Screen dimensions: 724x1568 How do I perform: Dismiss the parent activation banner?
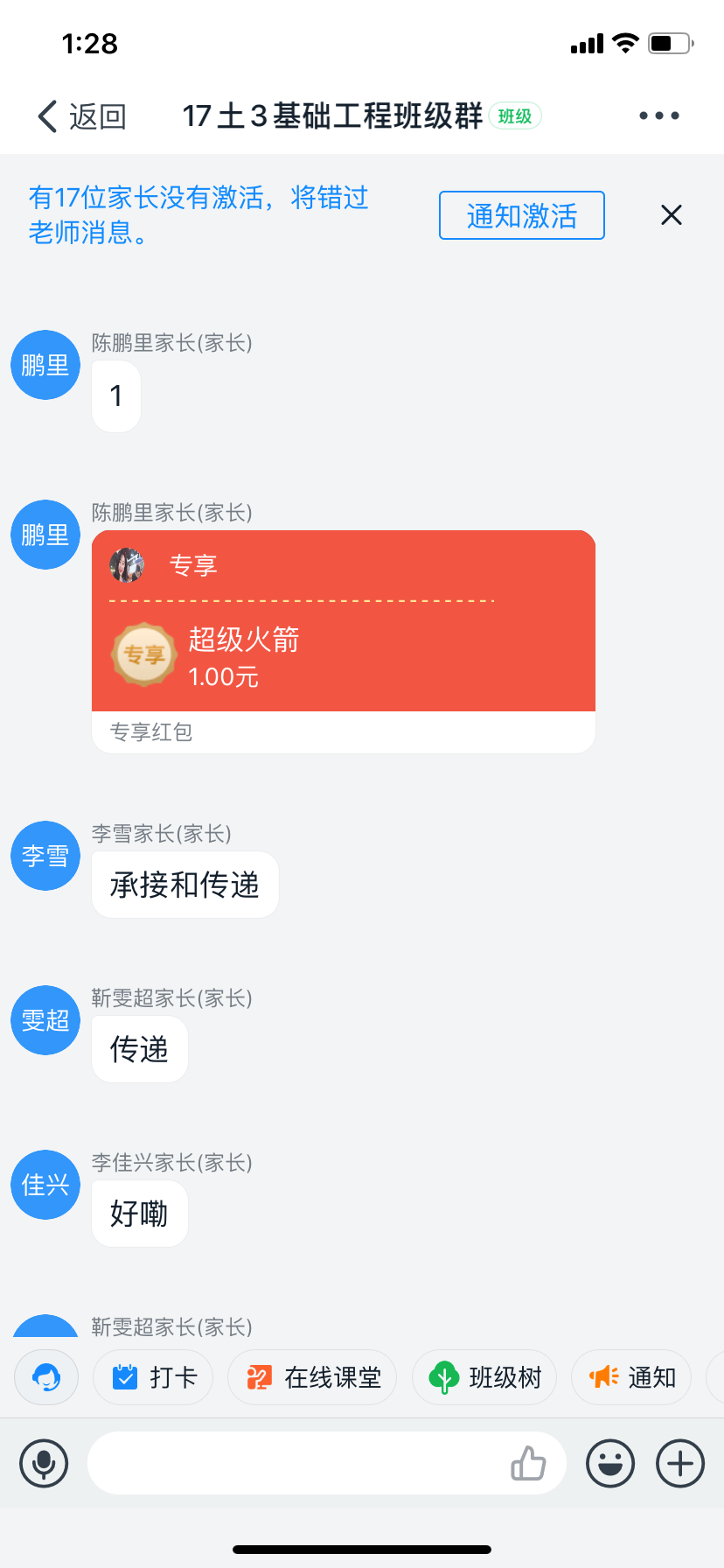pos(671,215)
